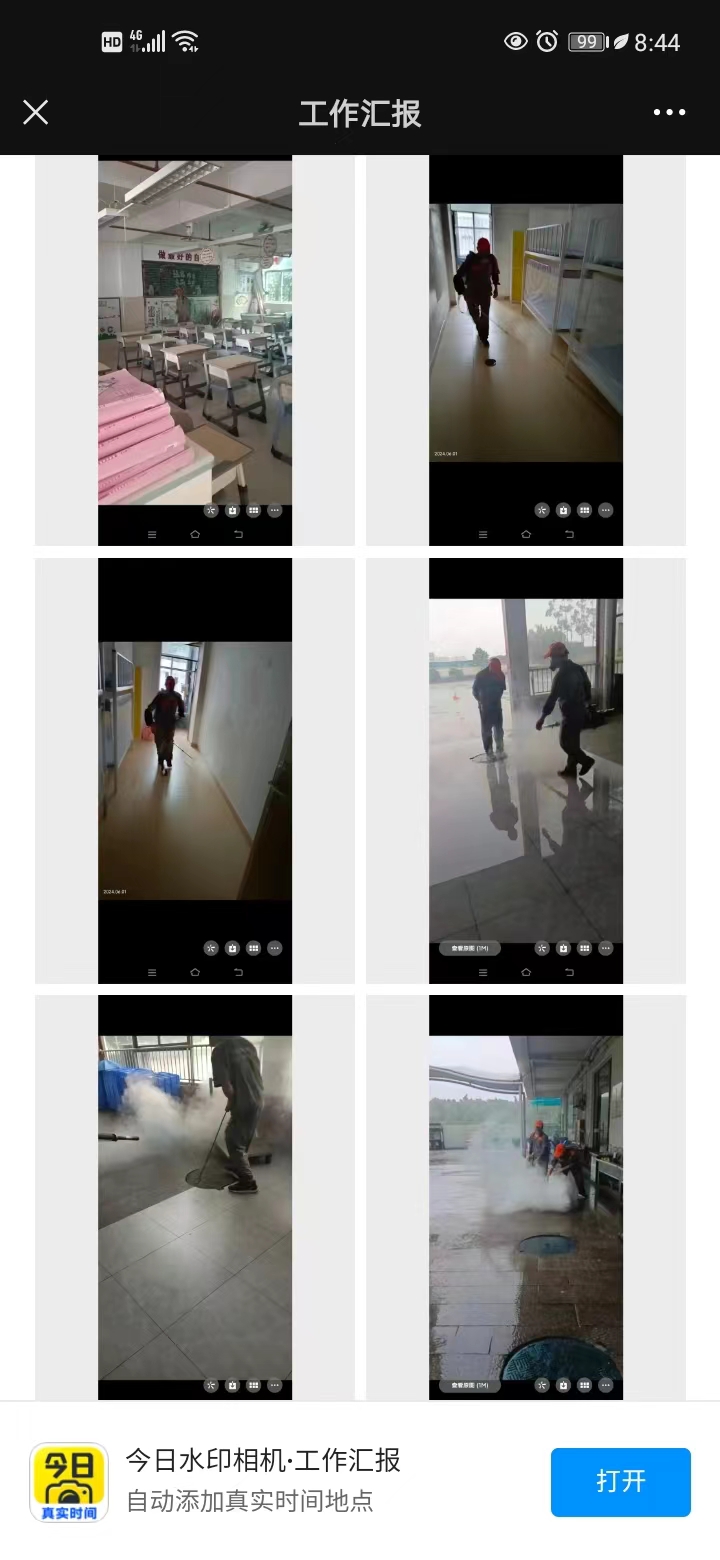
Task: Tap 打开 to open 今日水印相机
Action: [620, 1481]
